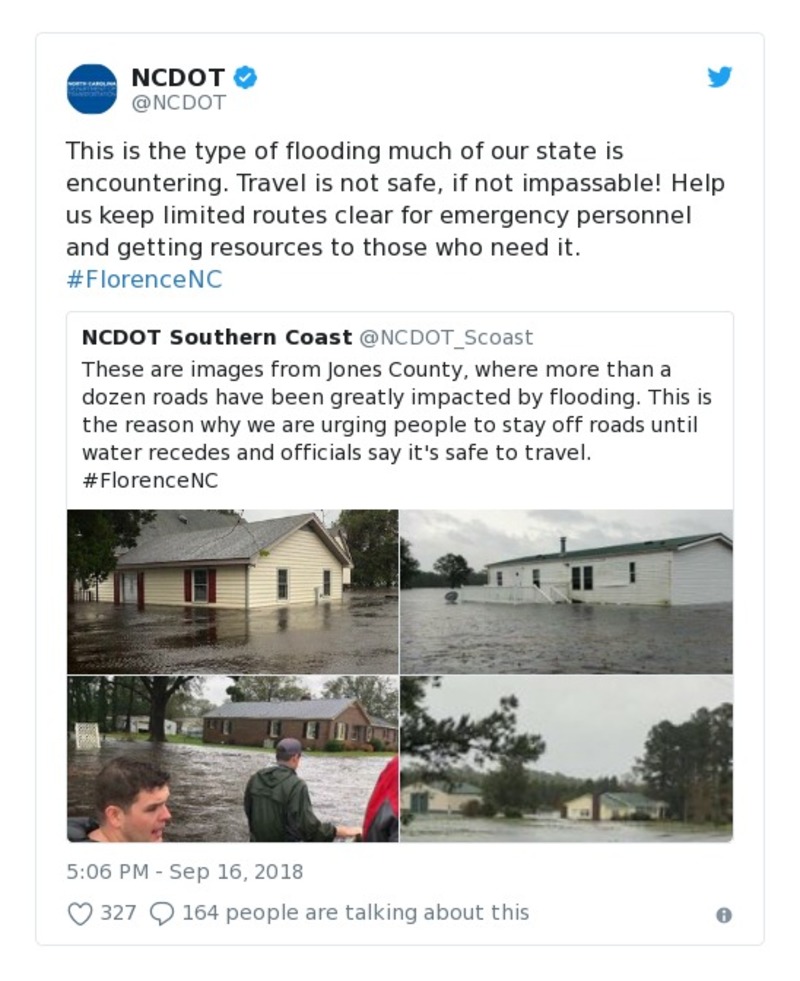The image size is (800, 981).
Task: Tap the Twitter bird icon
Action: click(720, 77)
